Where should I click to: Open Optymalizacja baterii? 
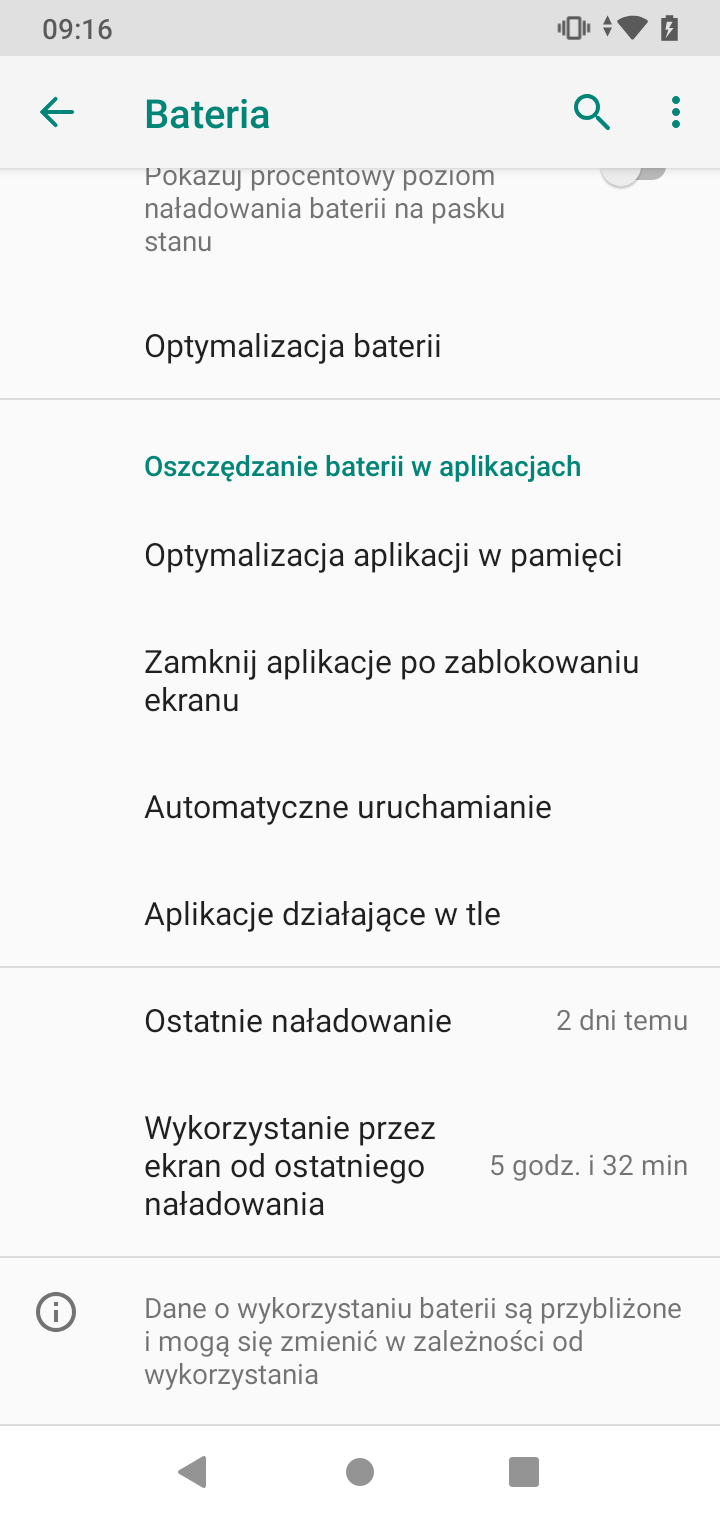coord(360,346)
